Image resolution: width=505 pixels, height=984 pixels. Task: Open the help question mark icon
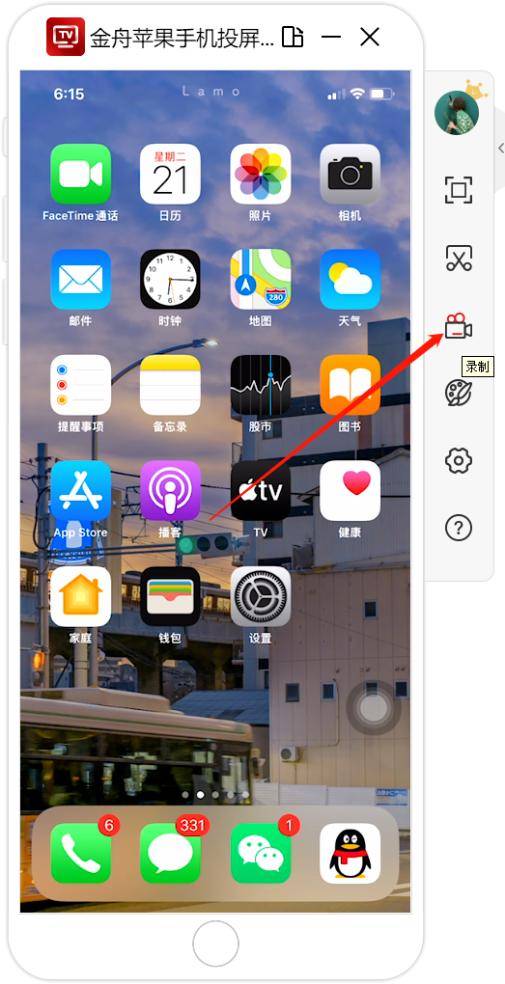[x=459, y=529]
